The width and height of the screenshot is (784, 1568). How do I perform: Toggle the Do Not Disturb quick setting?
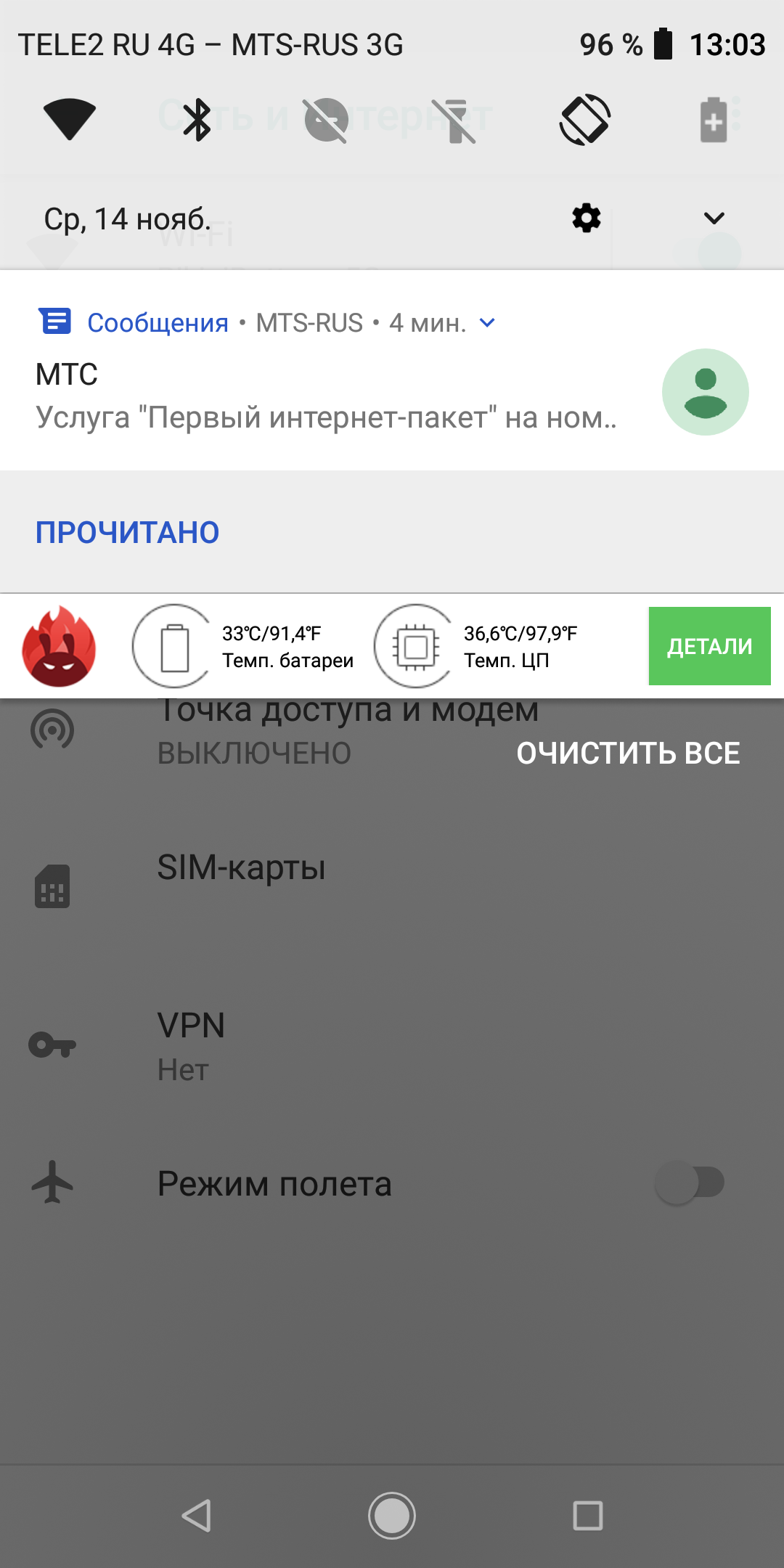(326, 119)
